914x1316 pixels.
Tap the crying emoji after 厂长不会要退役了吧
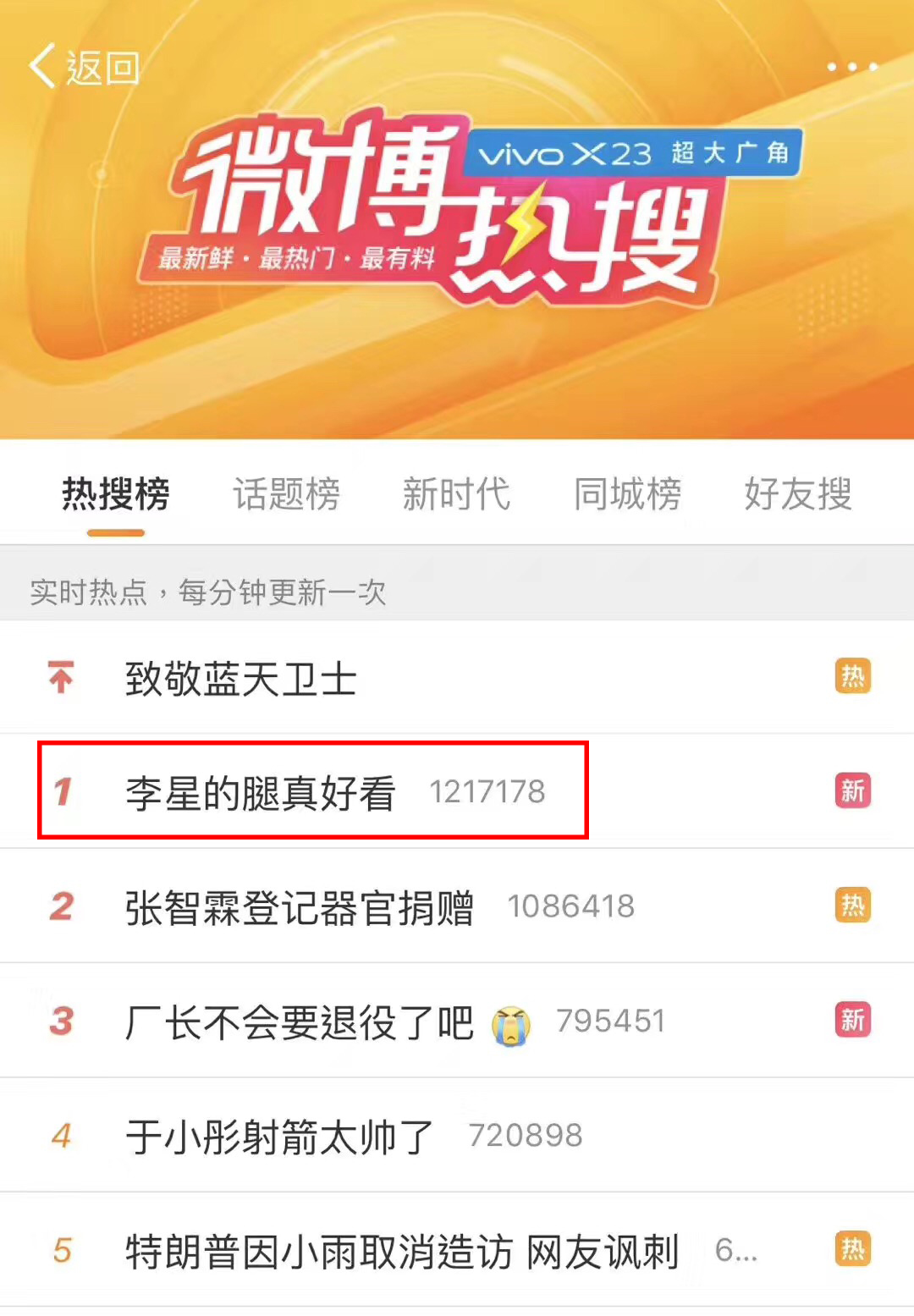508,1021
